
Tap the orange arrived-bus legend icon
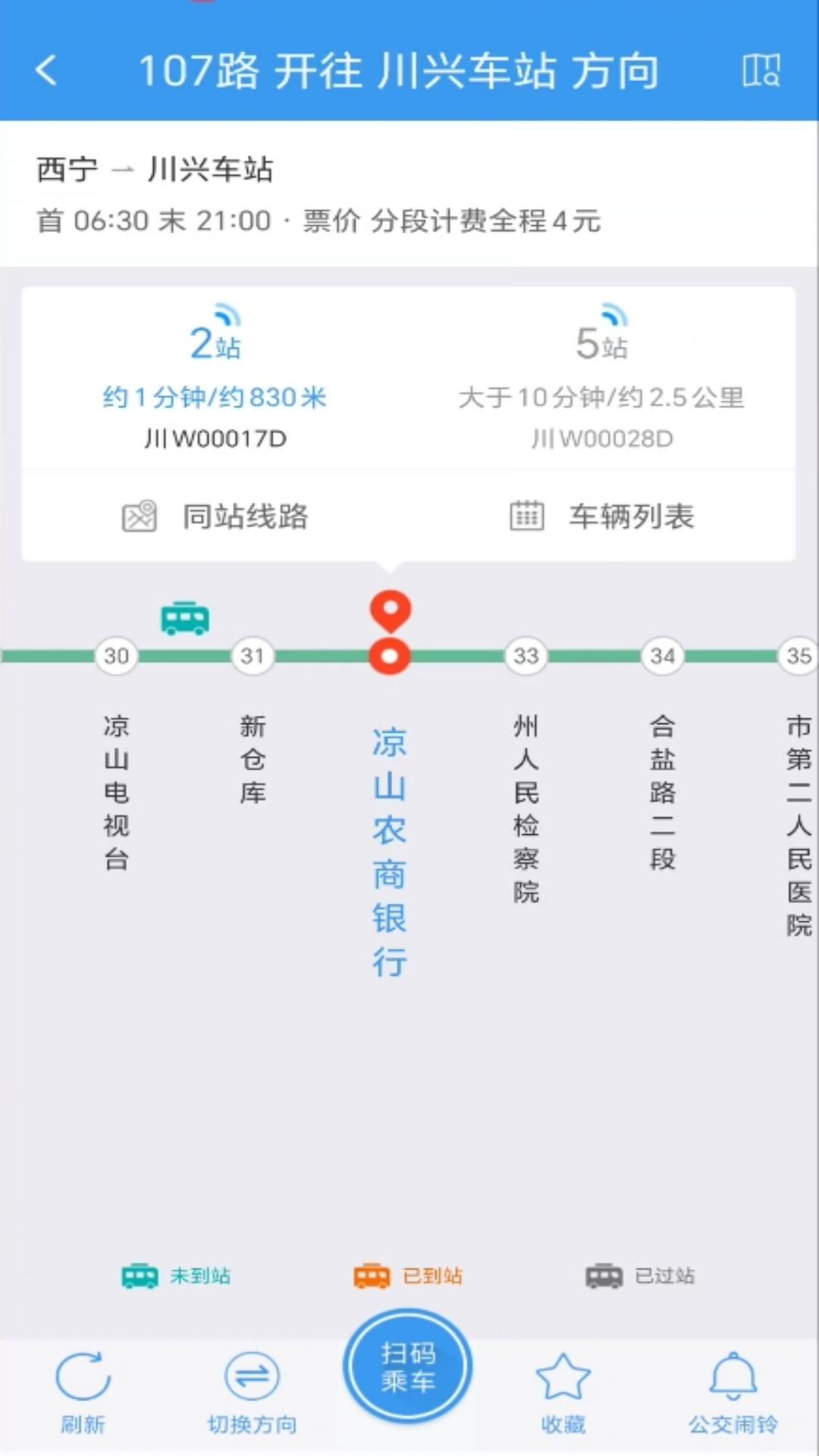[372, 1276]
